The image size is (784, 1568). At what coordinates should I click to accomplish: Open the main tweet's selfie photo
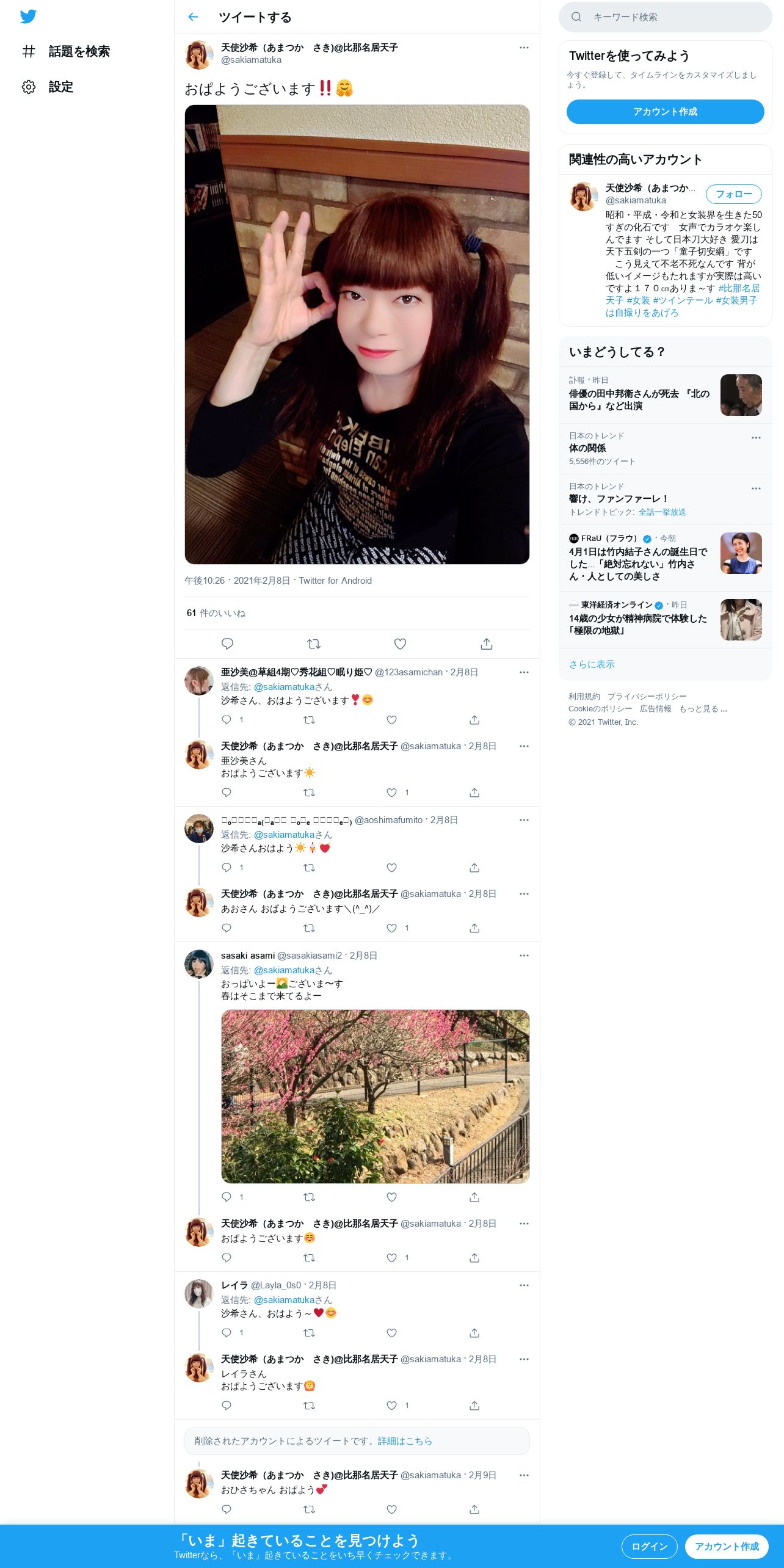[357, 335]
